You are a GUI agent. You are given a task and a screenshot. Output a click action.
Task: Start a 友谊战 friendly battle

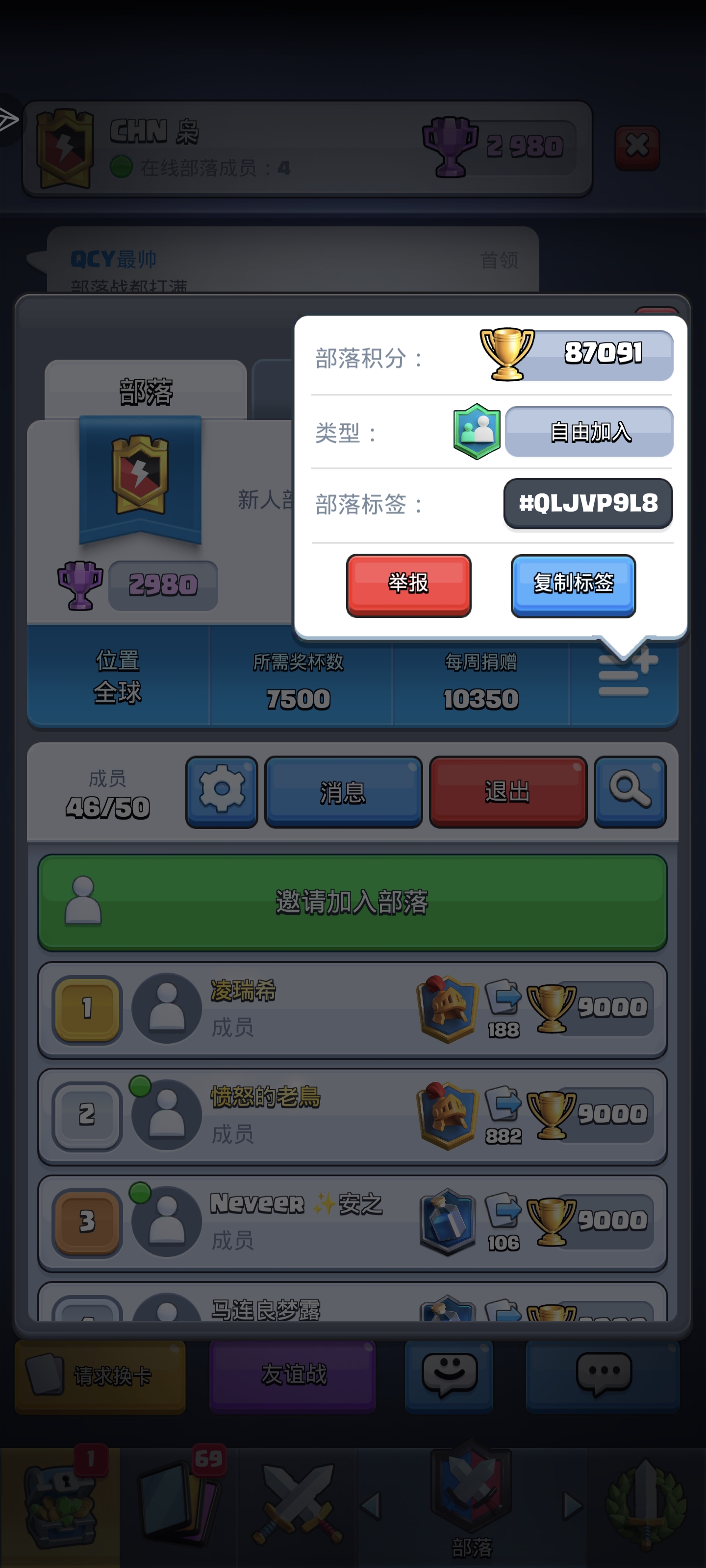click(292, 1374)
